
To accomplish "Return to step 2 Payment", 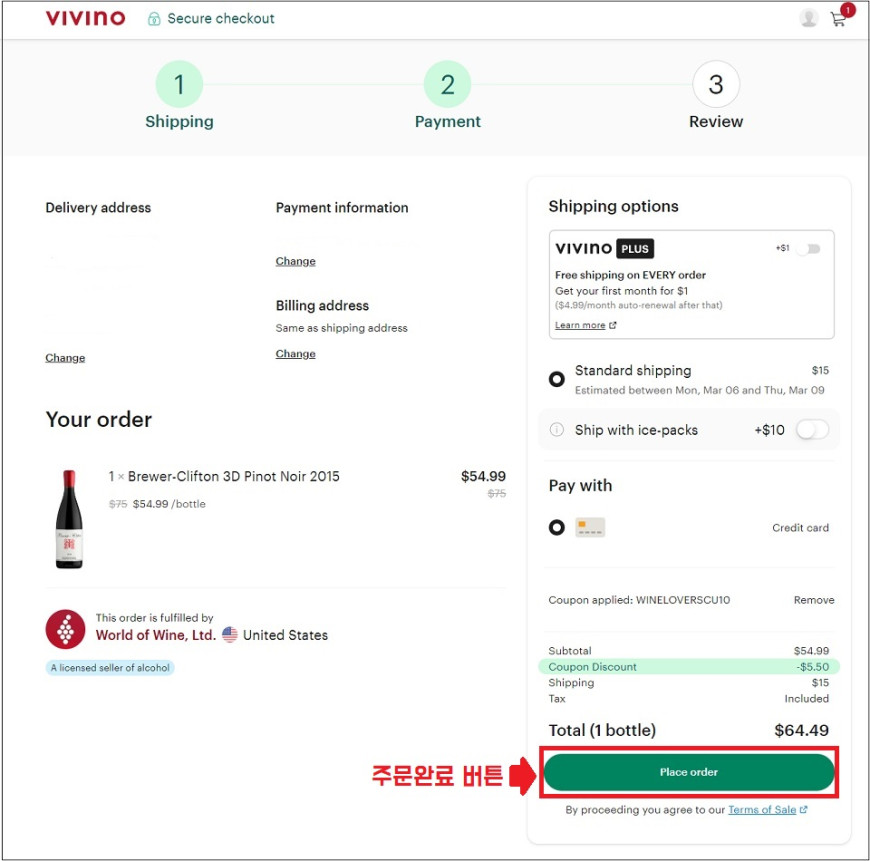I will [x=447, y=86].
